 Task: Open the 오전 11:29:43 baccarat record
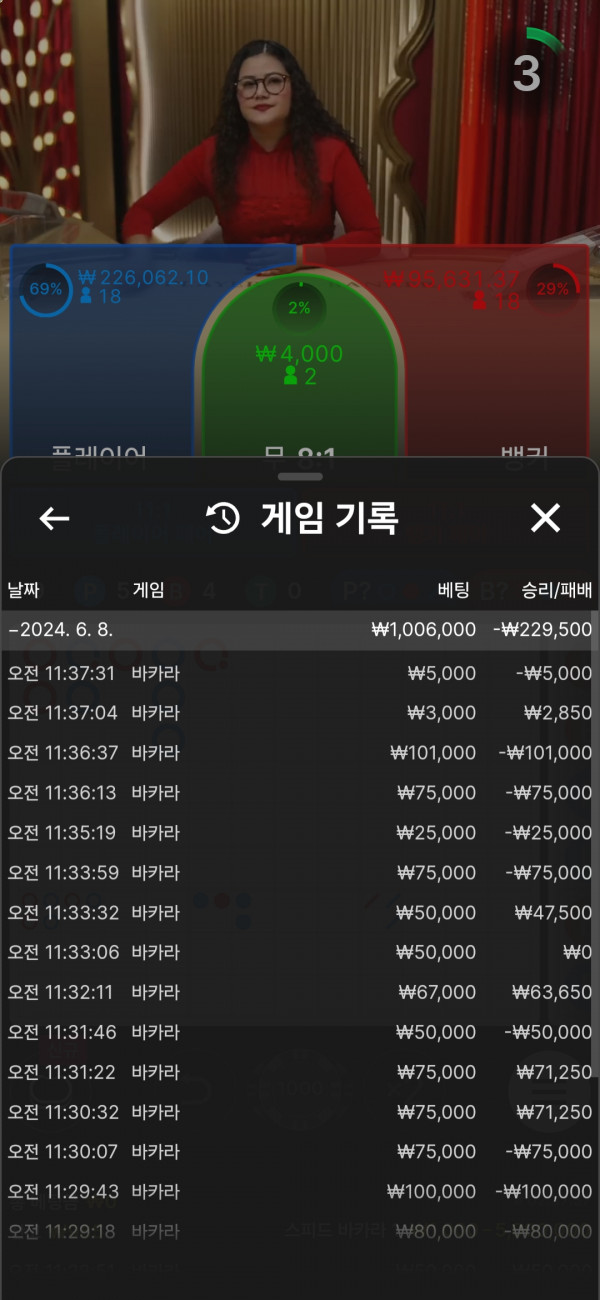300,1192
